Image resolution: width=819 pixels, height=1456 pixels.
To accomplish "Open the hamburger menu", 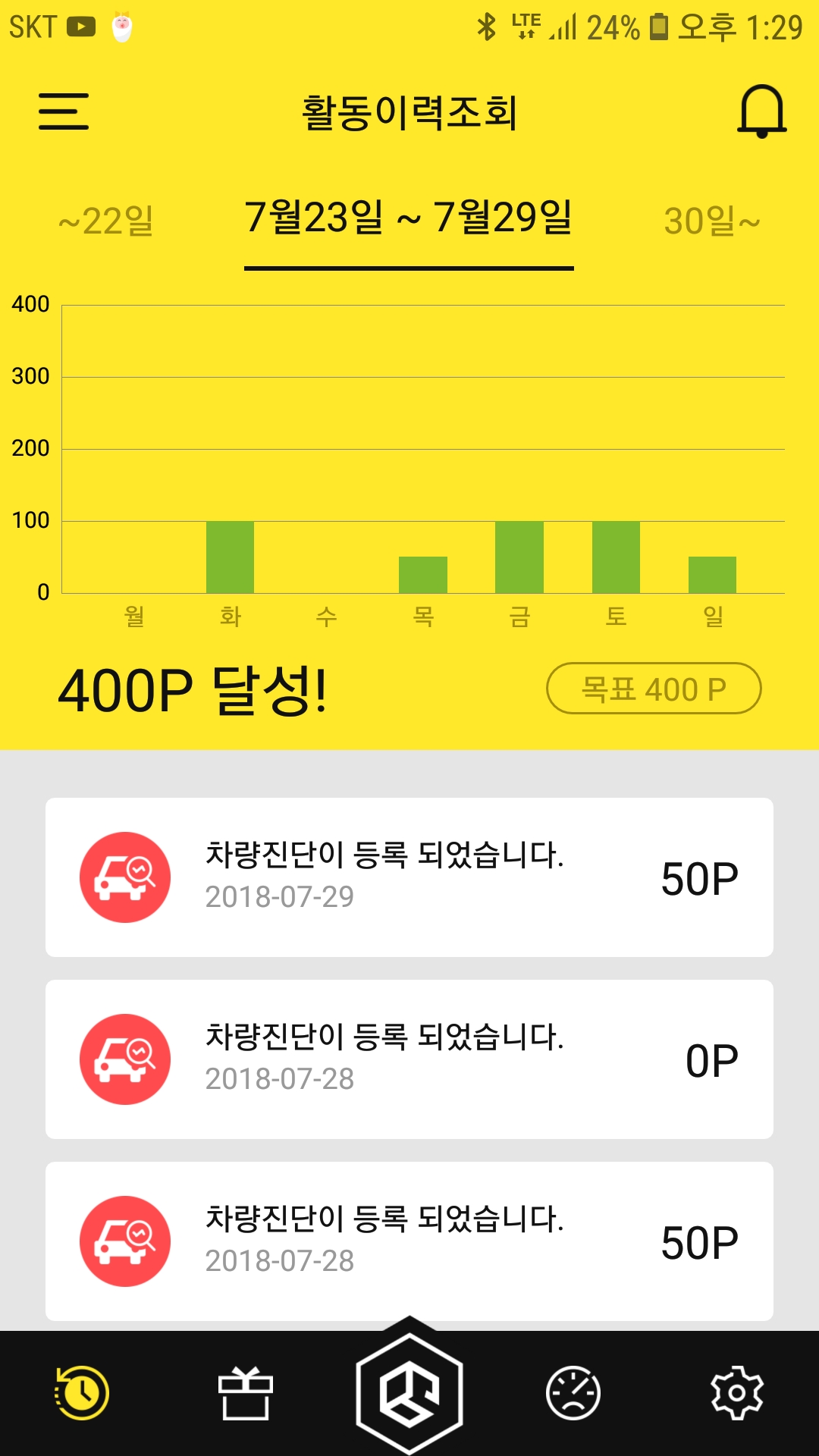I will click(64, 111).
